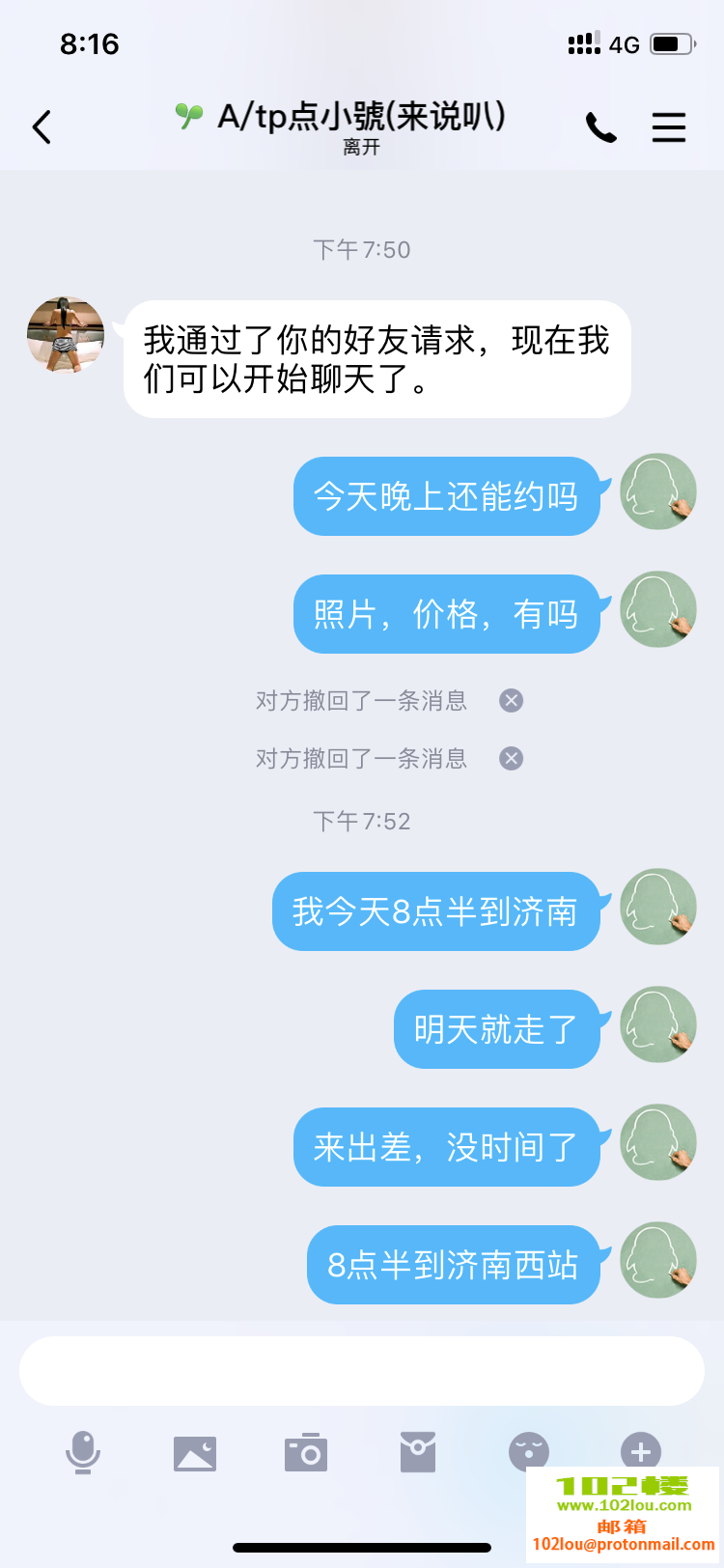This screenshot has width=724, height=1568.
Task: Focus the message input field
Action: (361, 1371)
